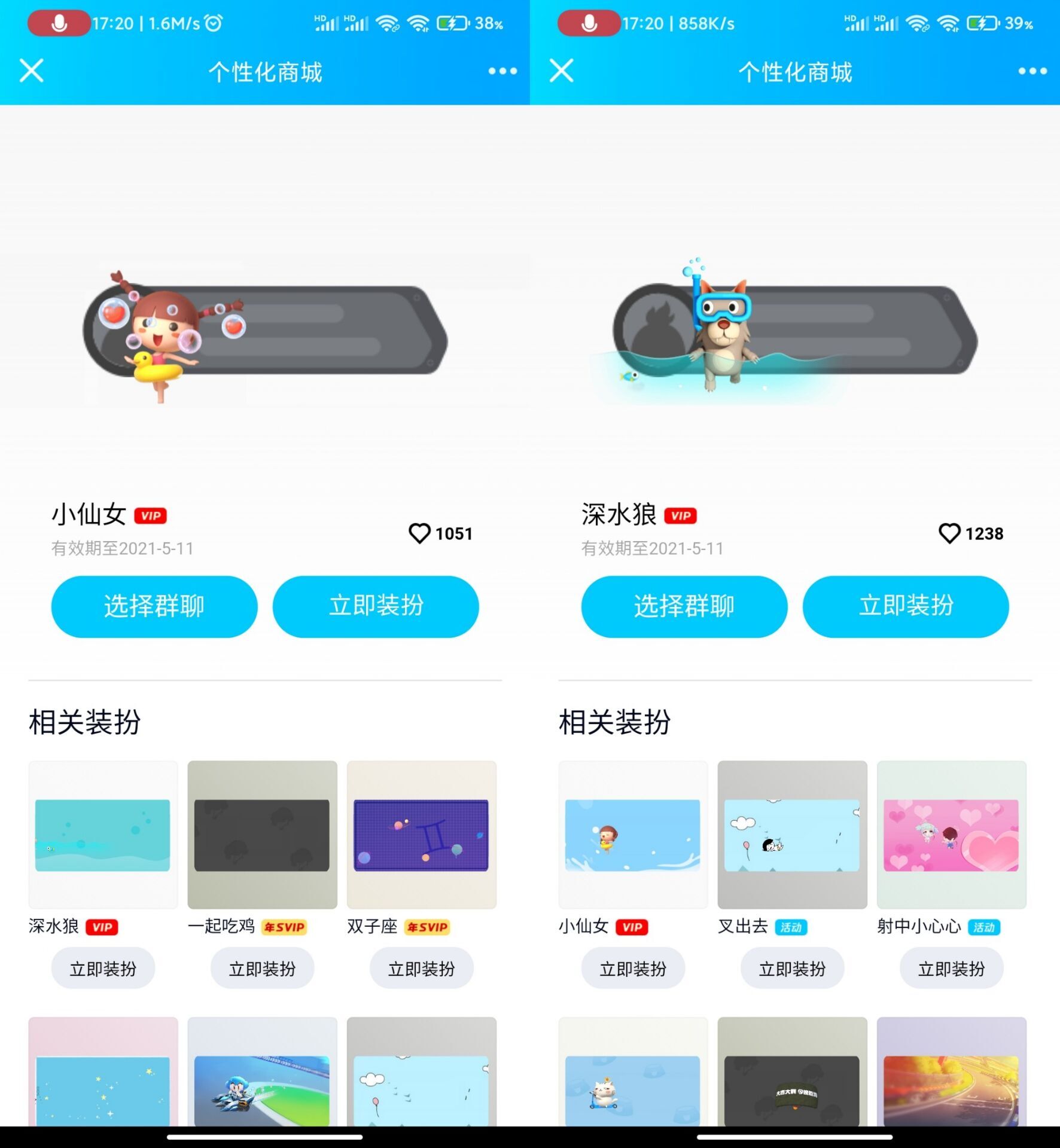Tap 立即装扮 under the 一起吃鸡 card

(262, 968)
